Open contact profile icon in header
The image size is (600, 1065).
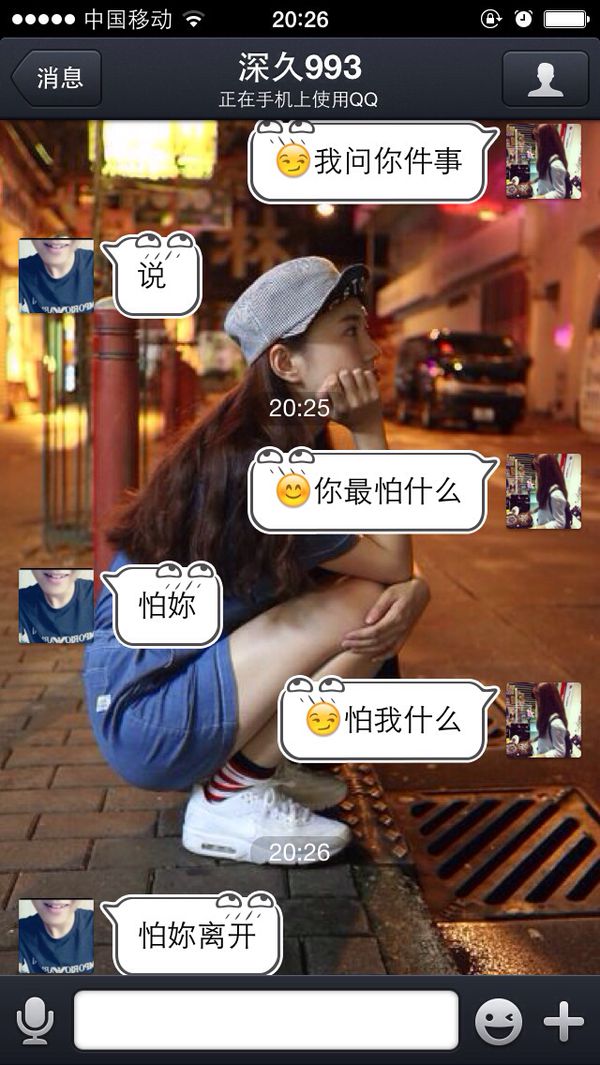545,78
